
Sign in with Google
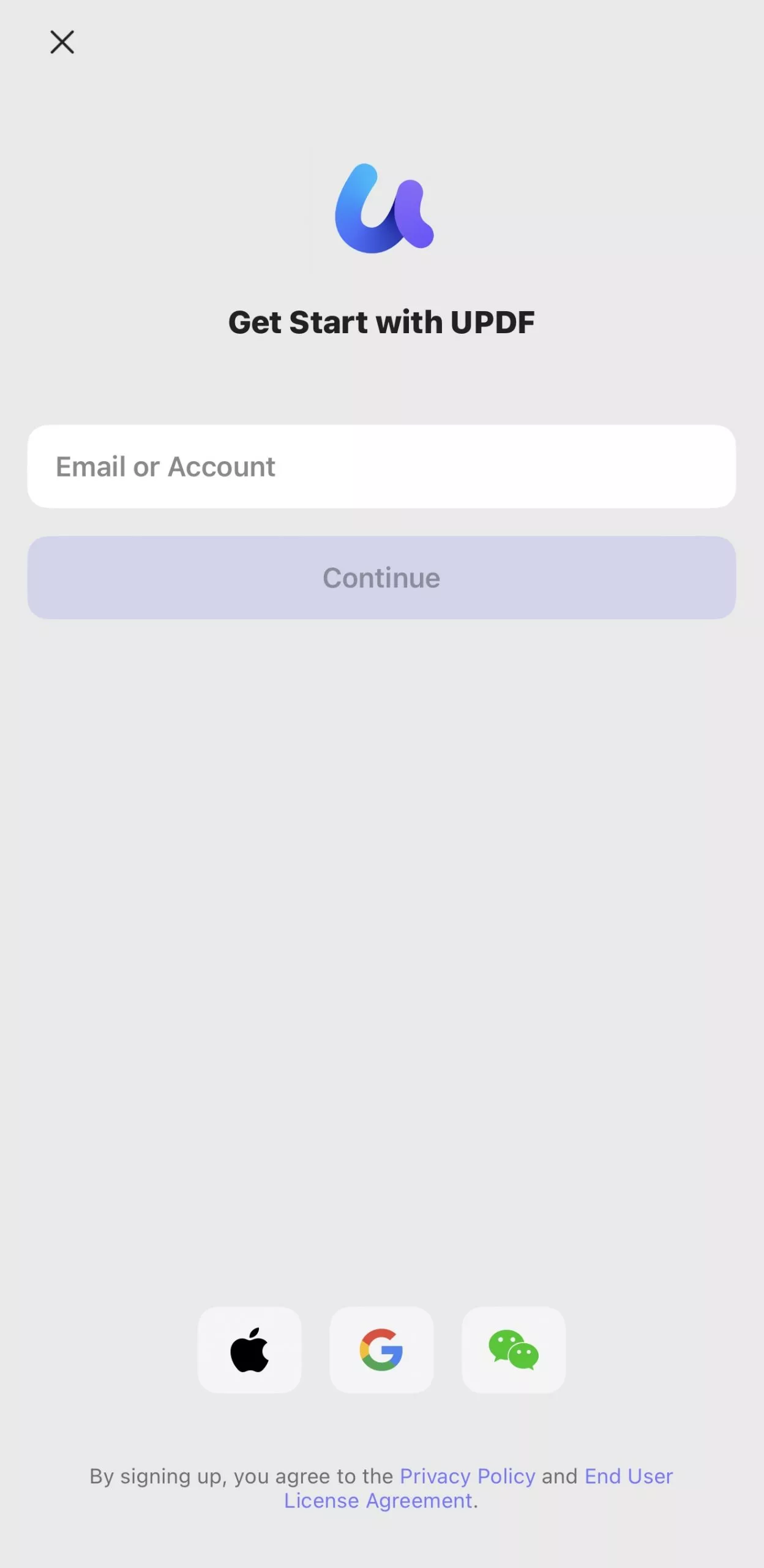(x=381, y=1350)
